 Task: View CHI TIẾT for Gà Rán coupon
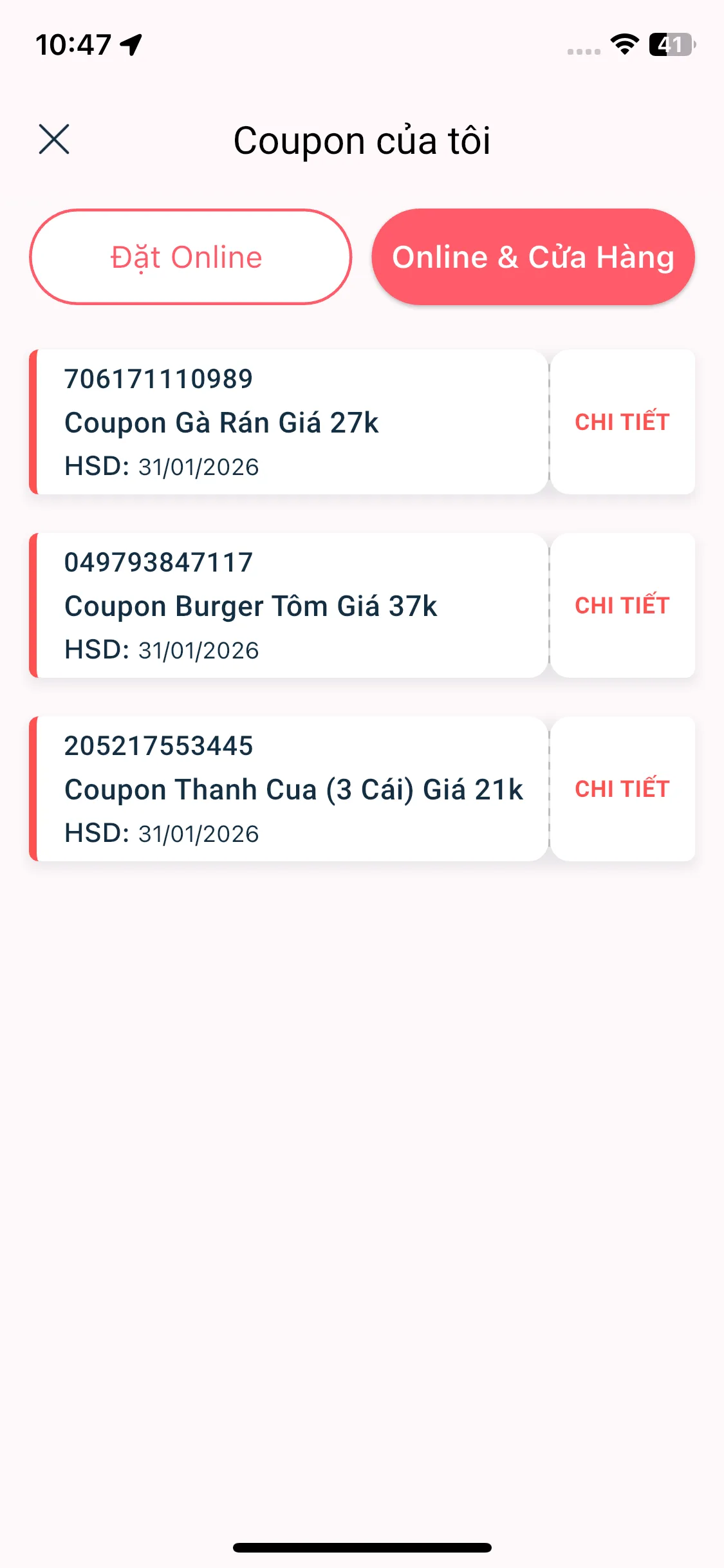click(x=622, y=422)
